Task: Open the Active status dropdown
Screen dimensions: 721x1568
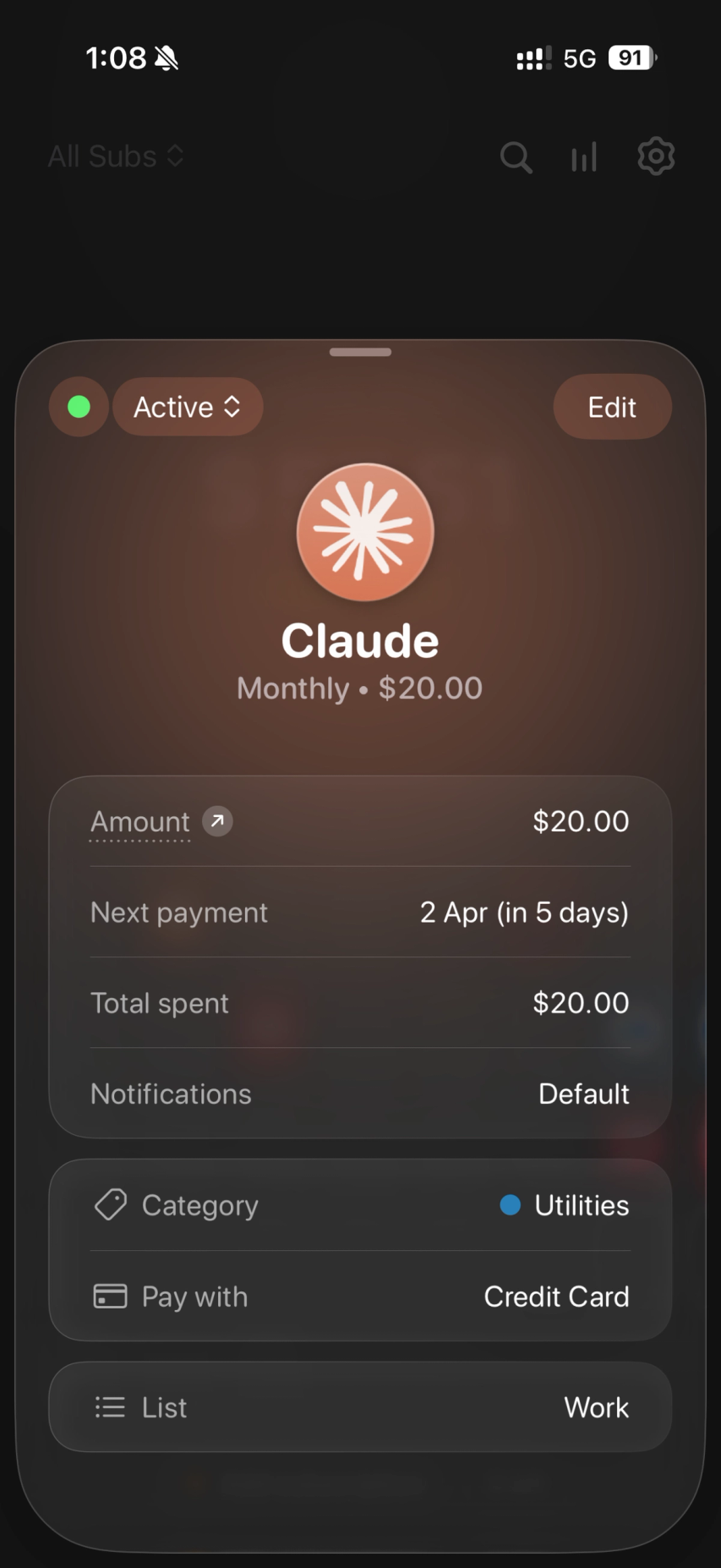Action: tap(188, 407)
